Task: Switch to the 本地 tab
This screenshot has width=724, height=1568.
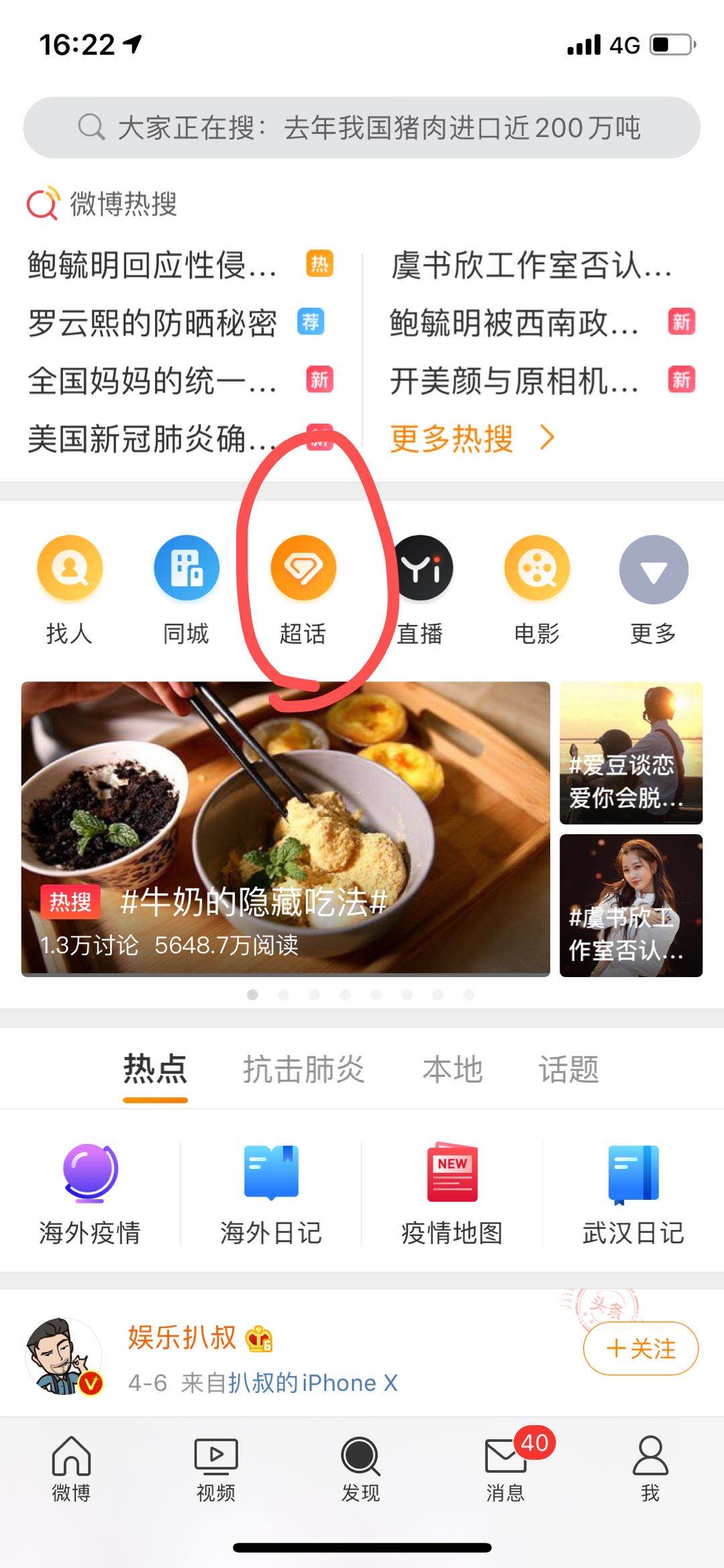Action: (453, 1069)
